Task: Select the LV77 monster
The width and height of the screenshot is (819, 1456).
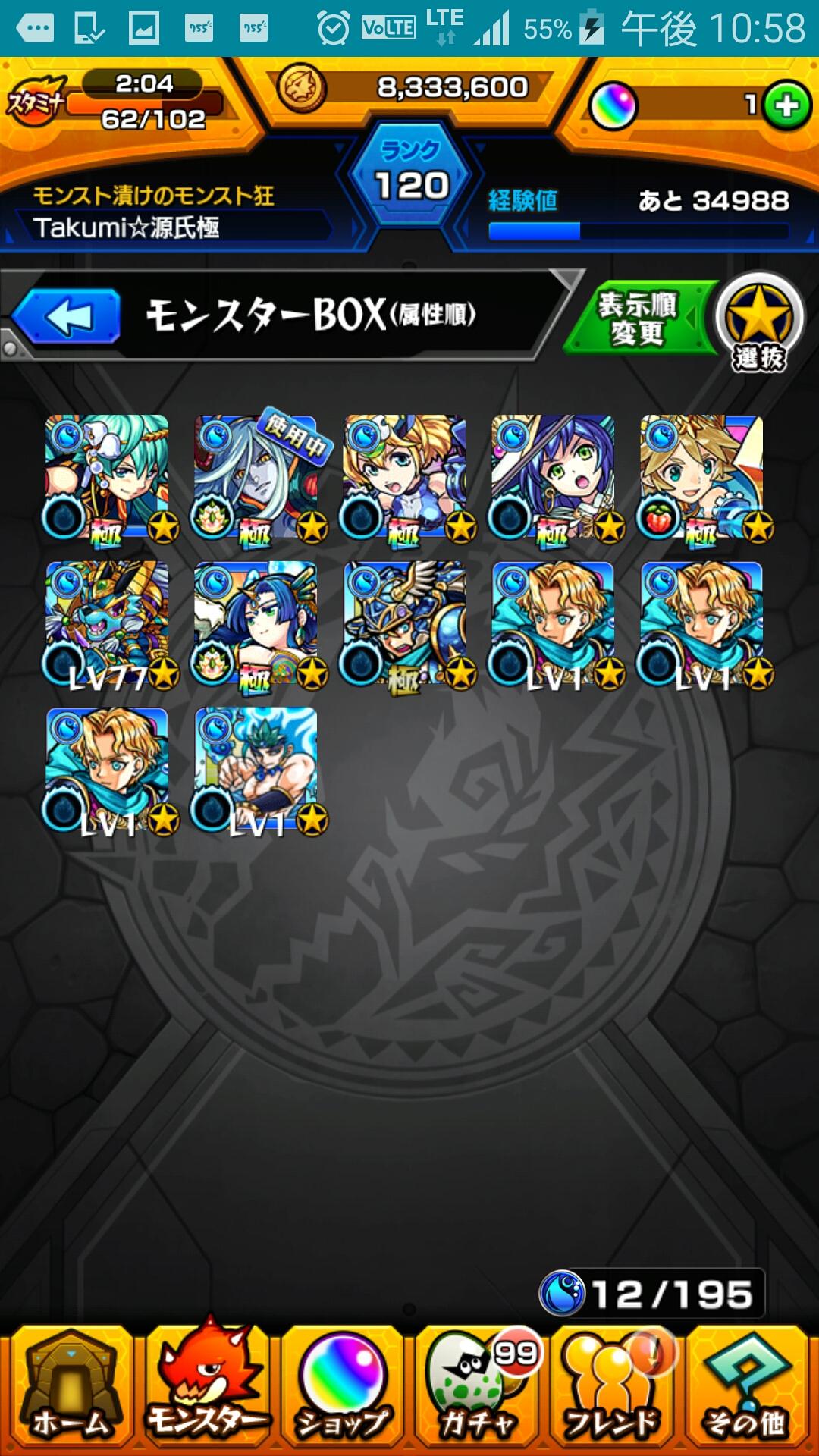Action: coord(108,624)
